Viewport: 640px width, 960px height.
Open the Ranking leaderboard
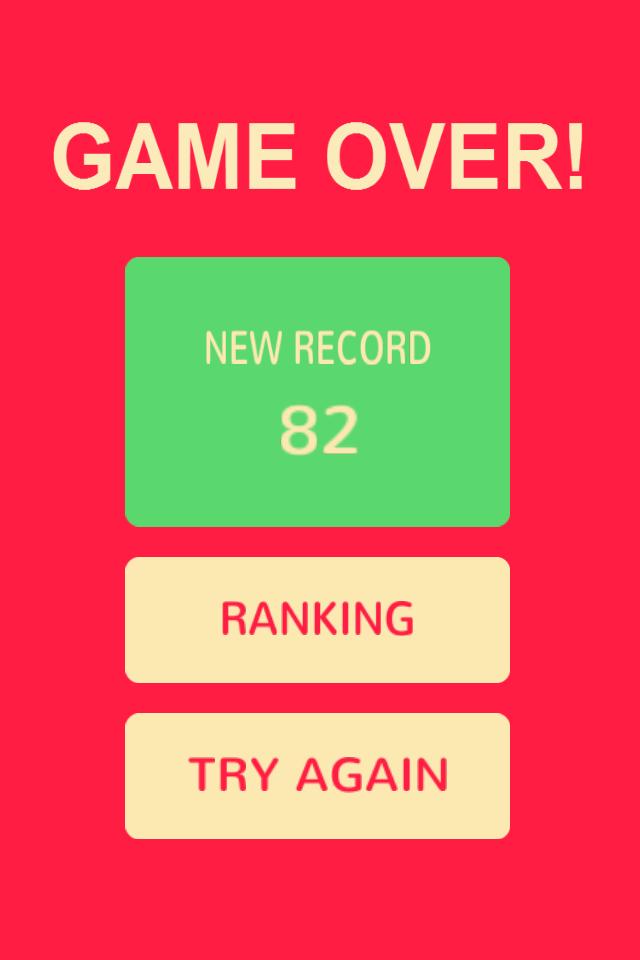pos(317,620)
